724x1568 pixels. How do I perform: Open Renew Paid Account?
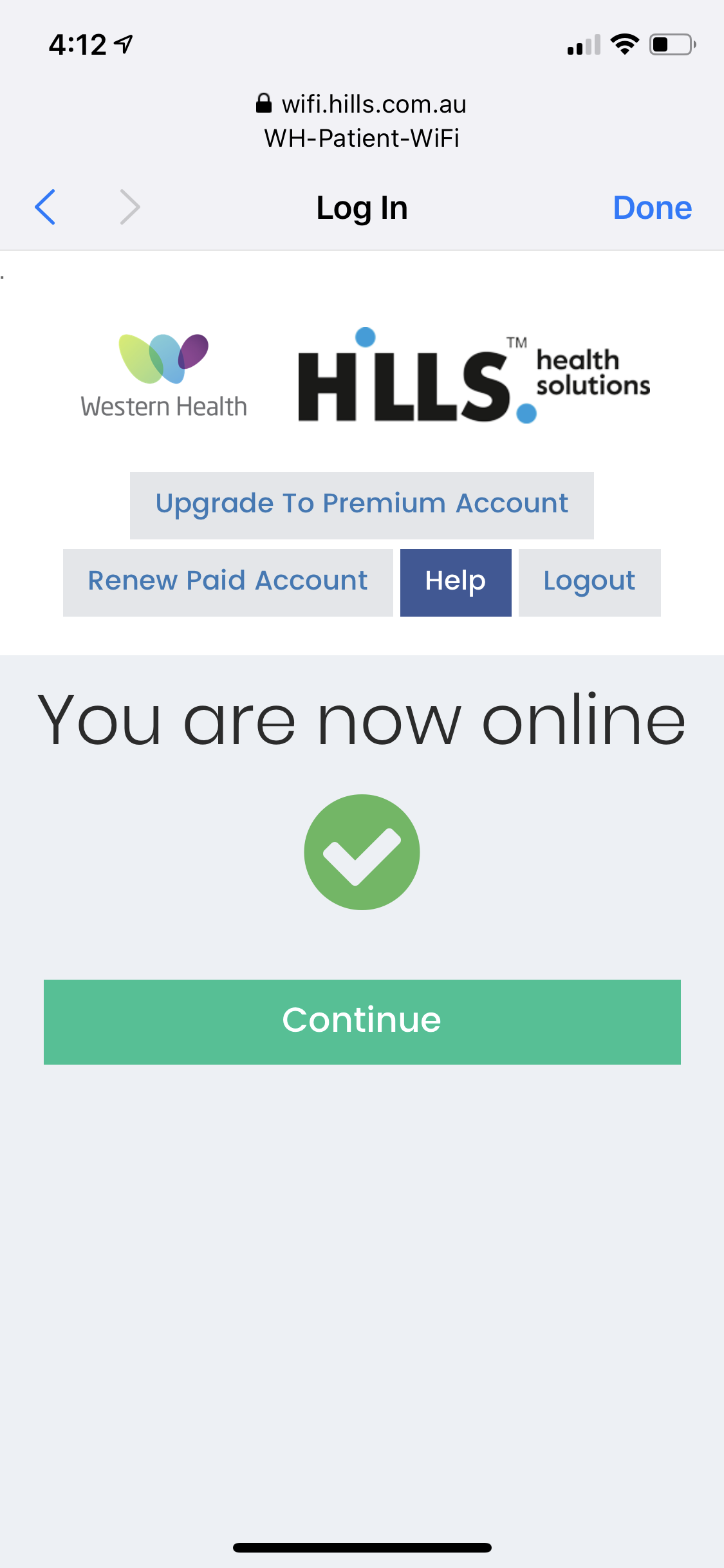click(x=228, y=583)
